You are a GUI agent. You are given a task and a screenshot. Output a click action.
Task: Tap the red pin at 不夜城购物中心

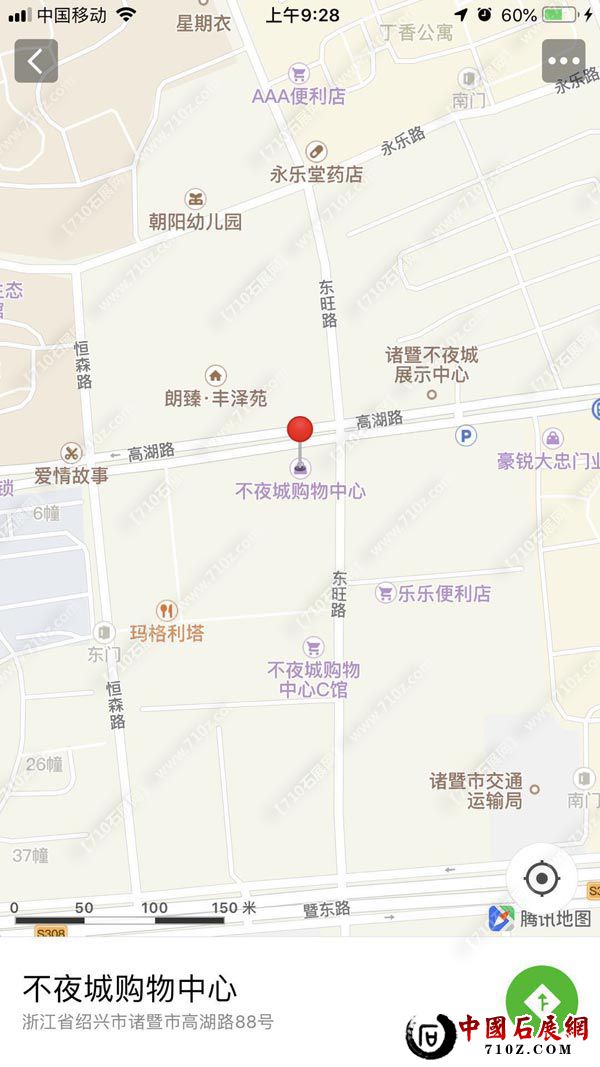coord(300,431)
